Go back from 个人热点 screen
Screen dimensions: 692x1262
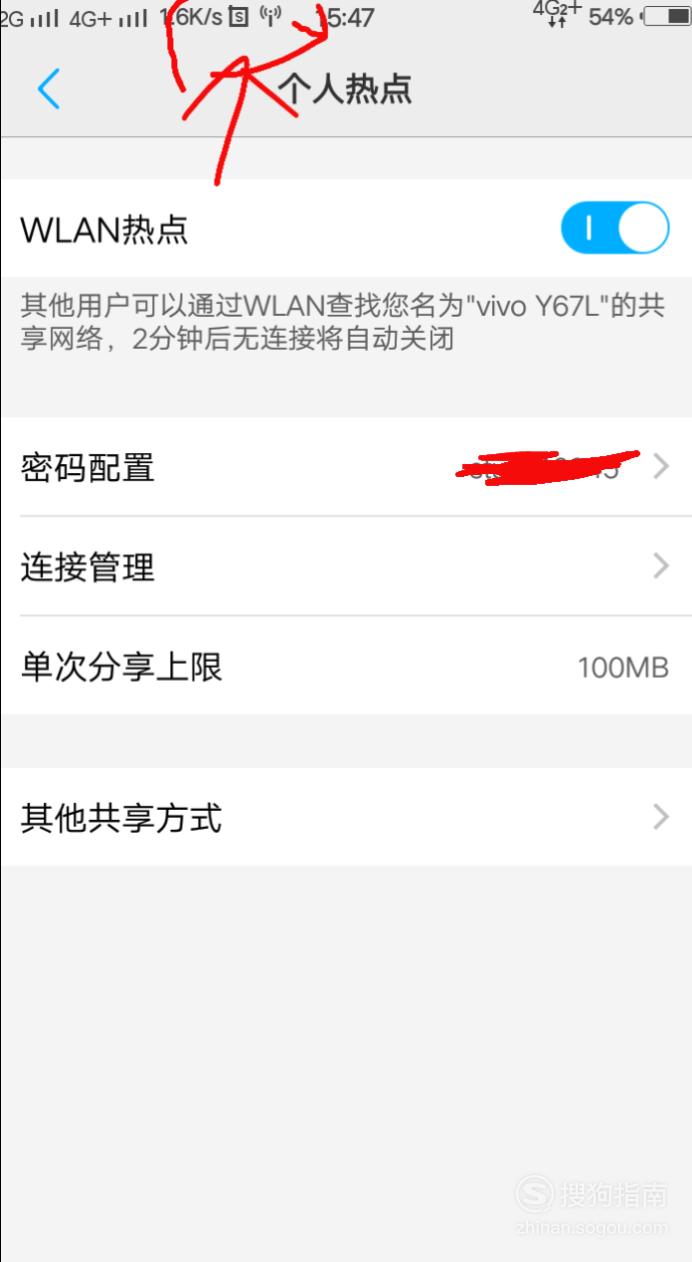click(48, 89)
